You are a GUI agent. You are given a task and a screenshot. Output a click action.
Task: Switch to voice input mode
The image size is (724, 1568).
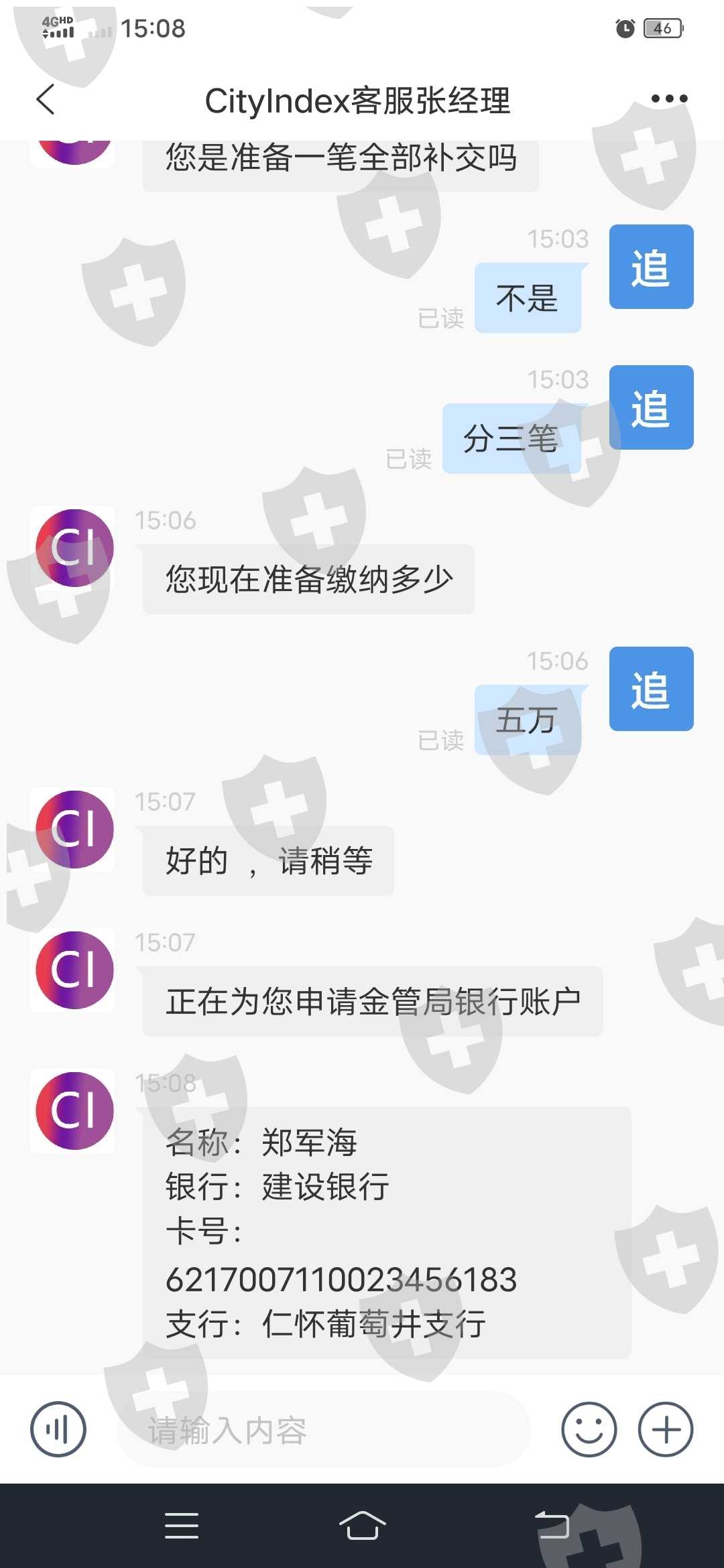tap(58, 1429)
